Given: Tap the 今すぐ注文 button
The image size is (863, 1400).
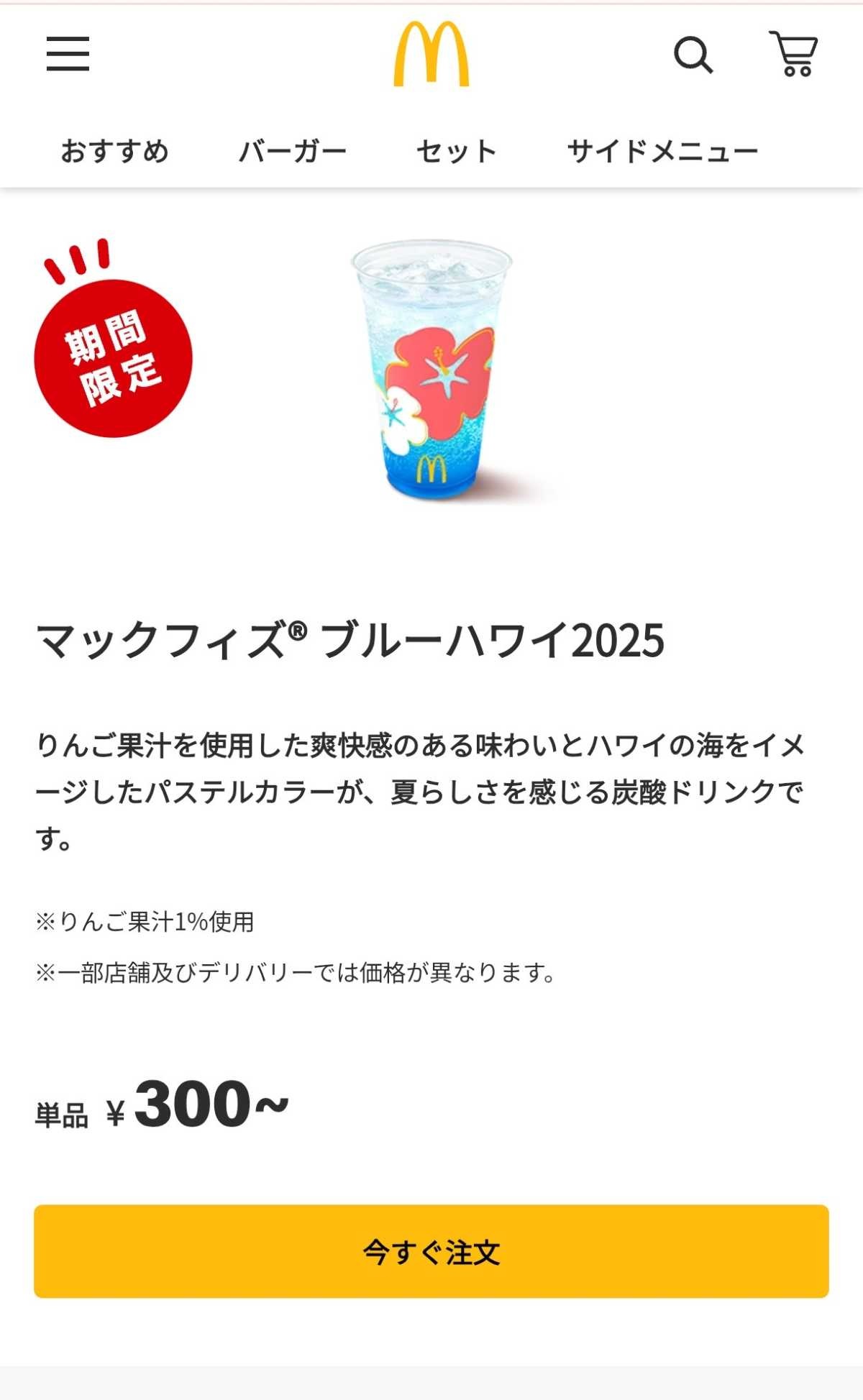Looking at the screenshot, I should tap(431, 1251).
